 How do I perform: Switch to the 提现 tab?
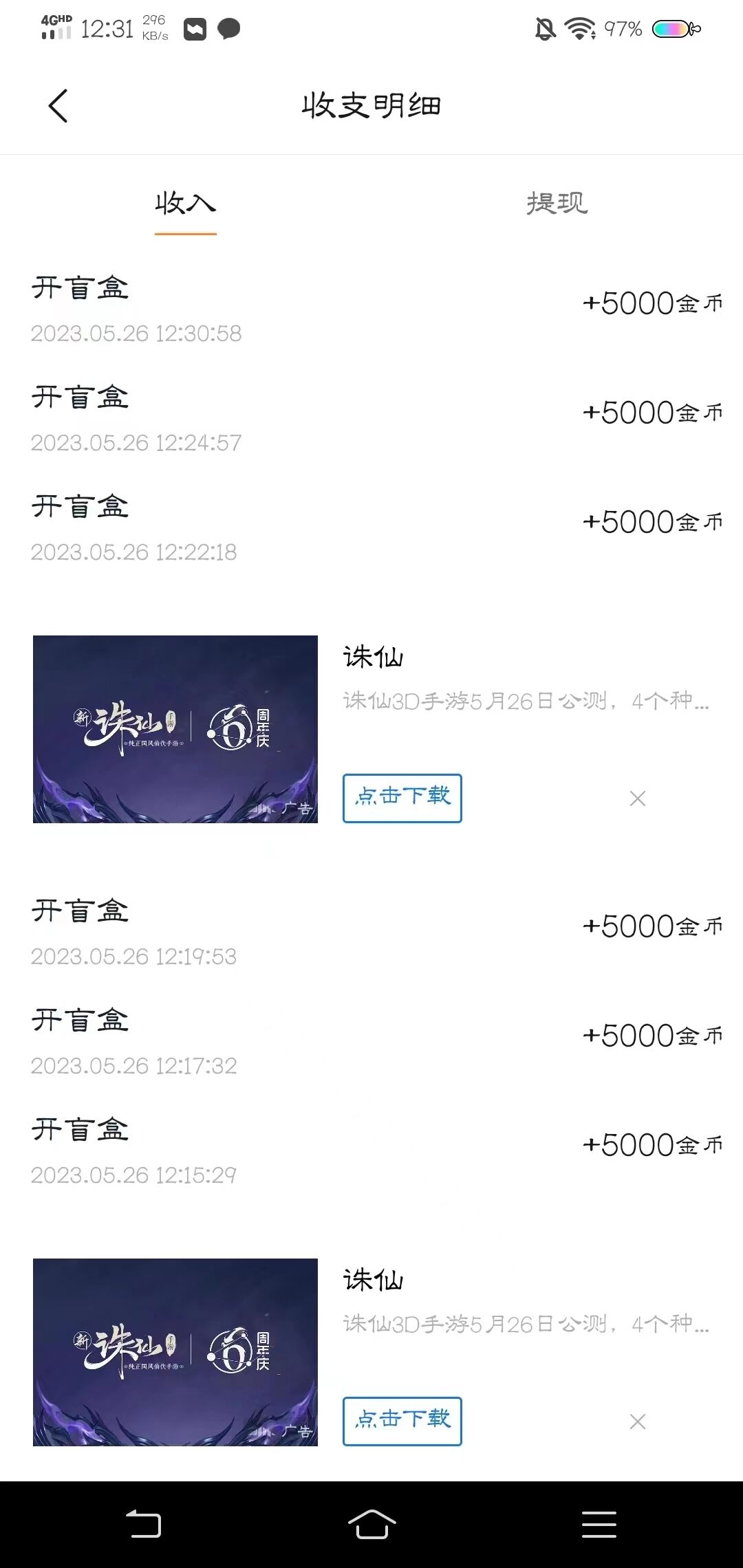[557, 204]
